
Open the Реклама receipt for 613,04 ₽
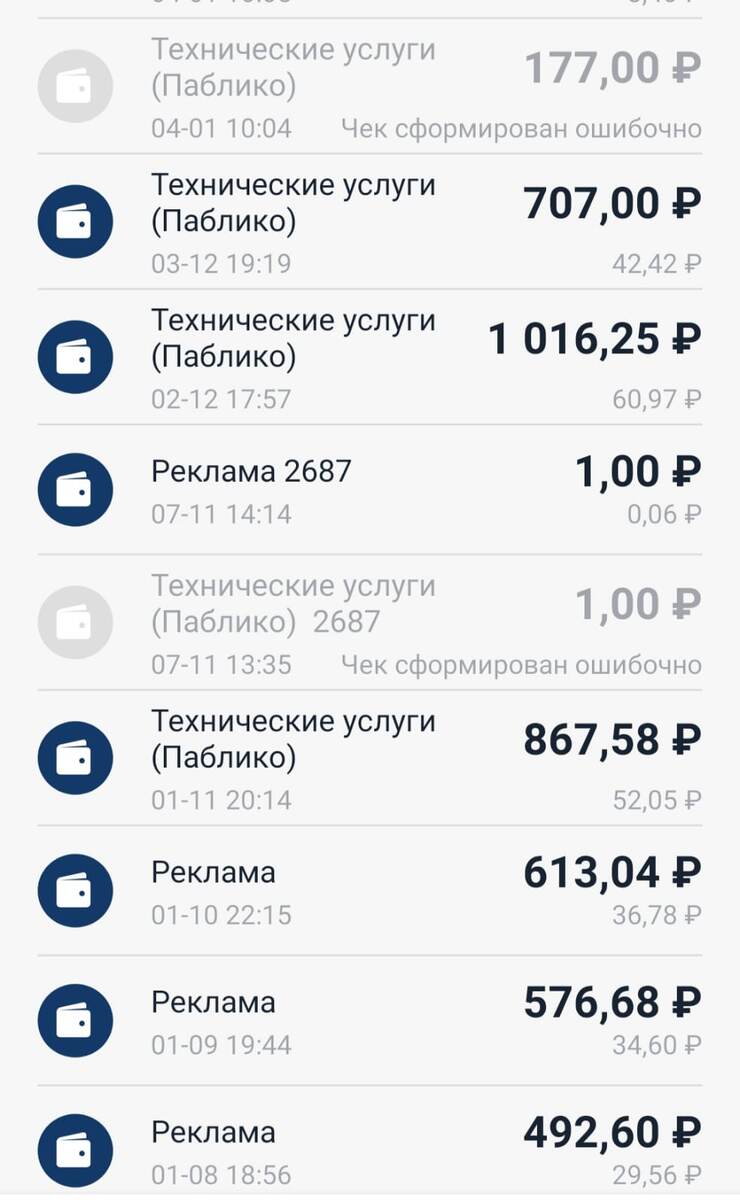[370, 890]
